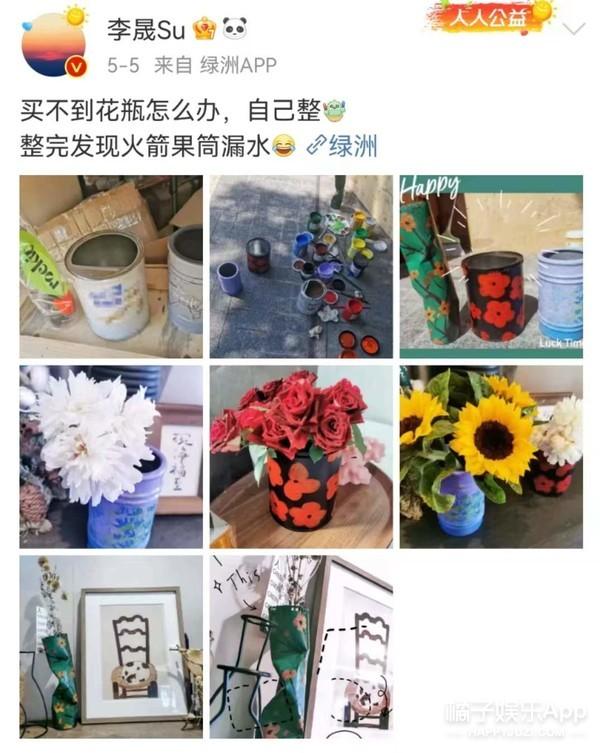Expand the post options chevron
Image resolution: width=600 pixels, height=753 pixels.
(575, 28)
